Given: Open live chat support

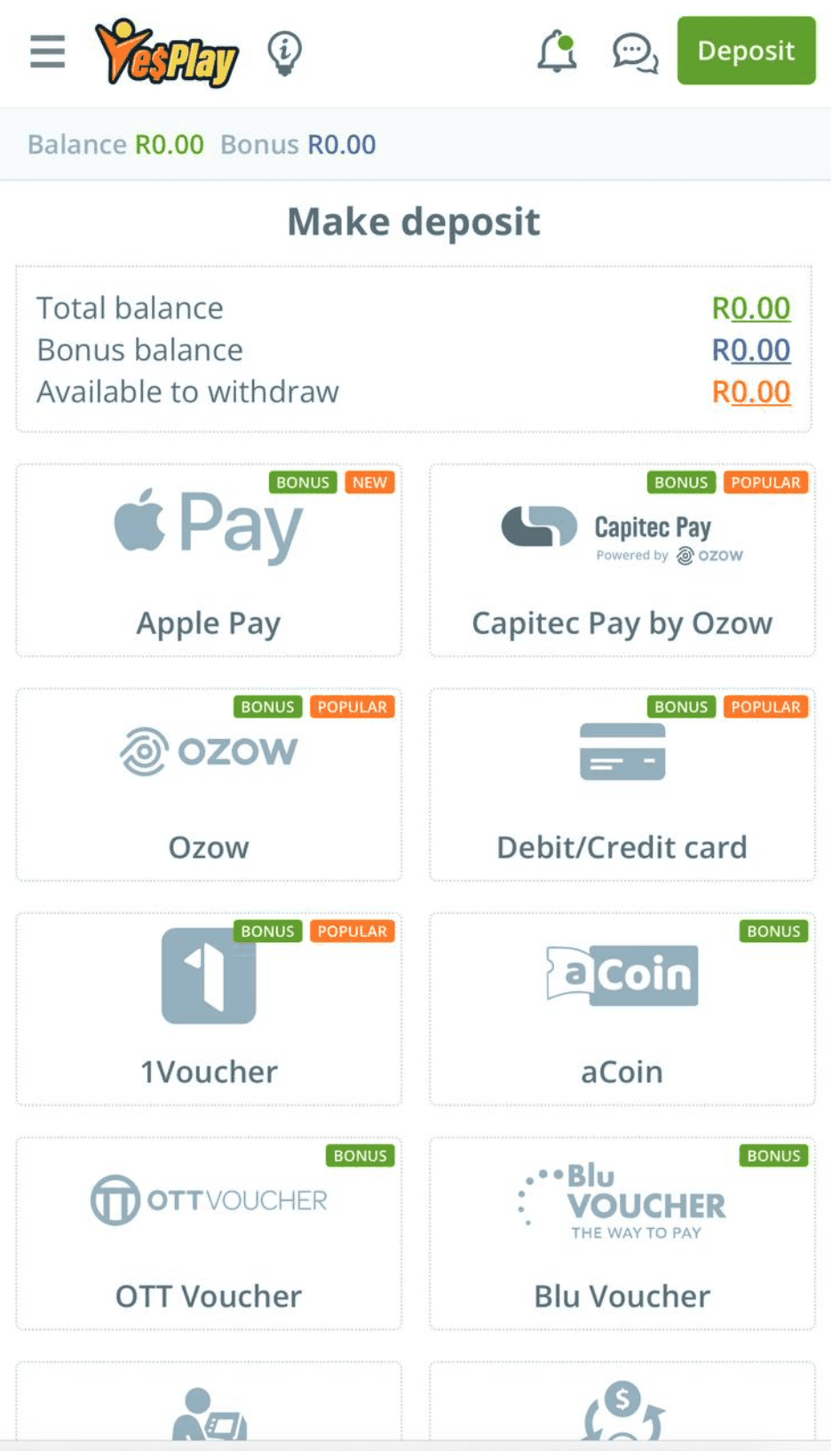Looking at the screenshot, I should [635, 53].
